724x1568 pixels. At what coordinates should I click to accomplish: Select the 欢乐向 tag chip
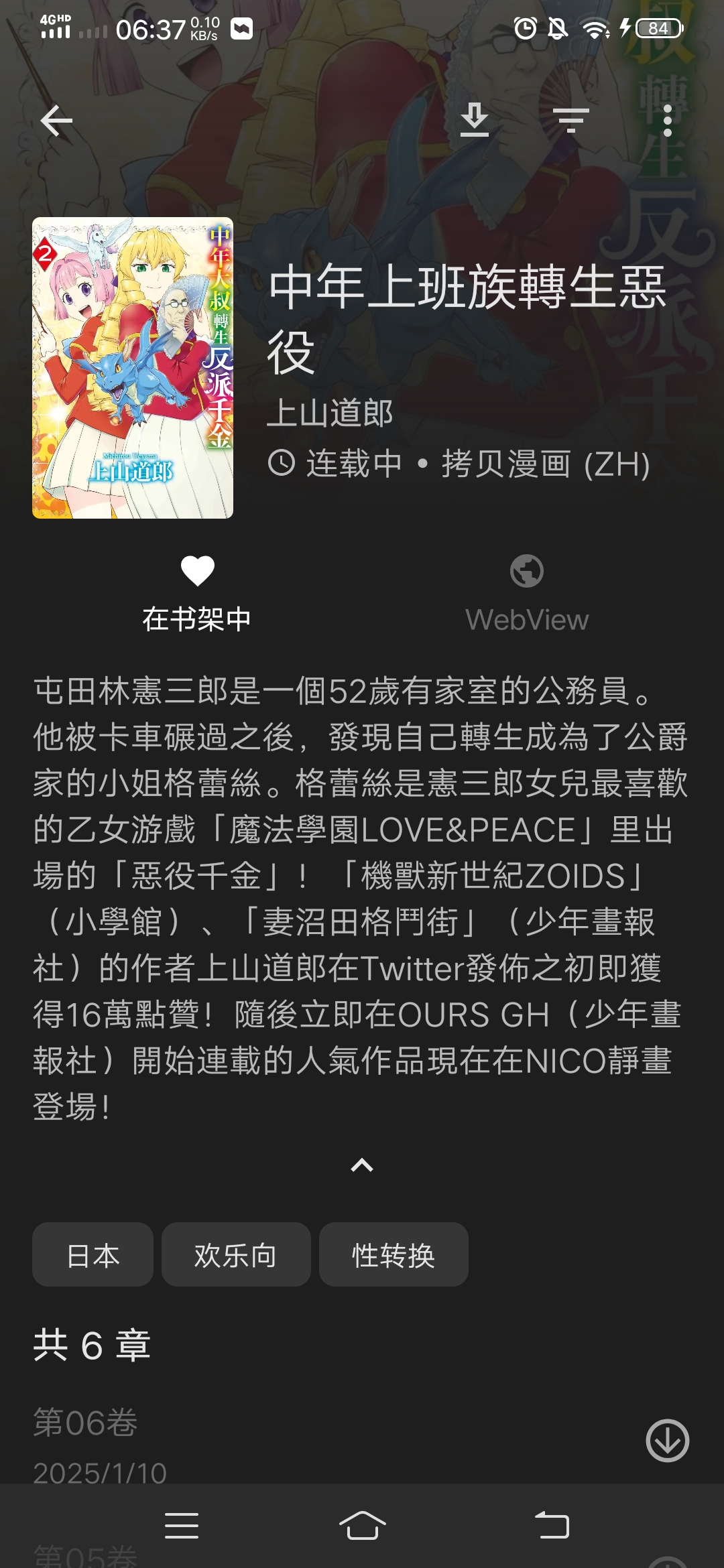click(x=236, y=1254)
